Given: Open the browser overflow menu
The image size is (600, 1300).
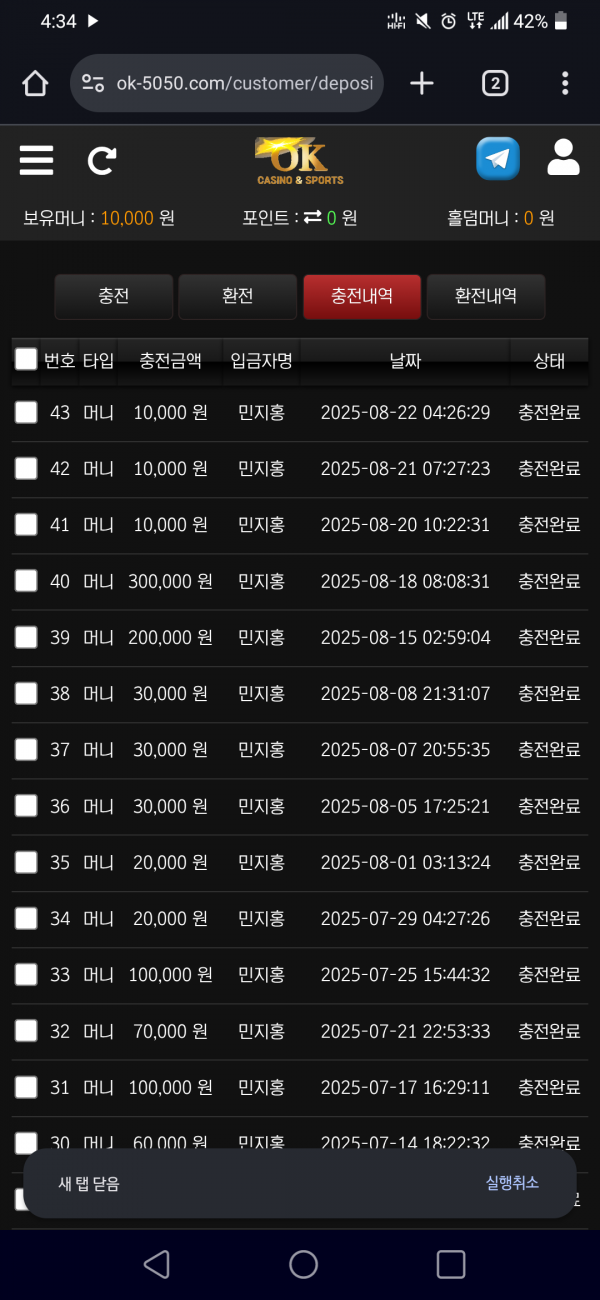Looking at the screenshot, I should pos(565,83).
